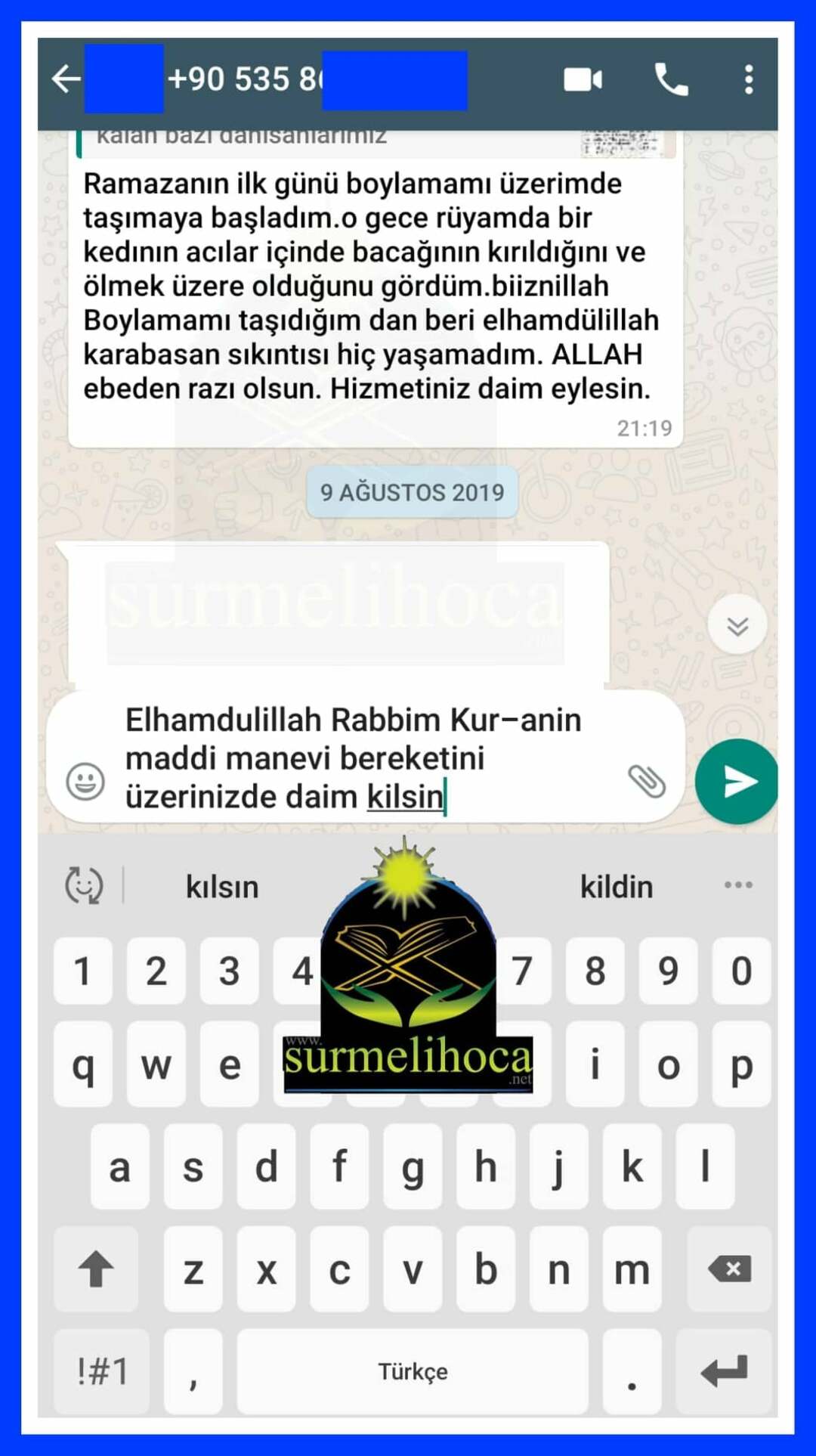The height and width of the screenshot is (1456, 816).
Task: Start a video call
Action: click(x=583, y=79)
